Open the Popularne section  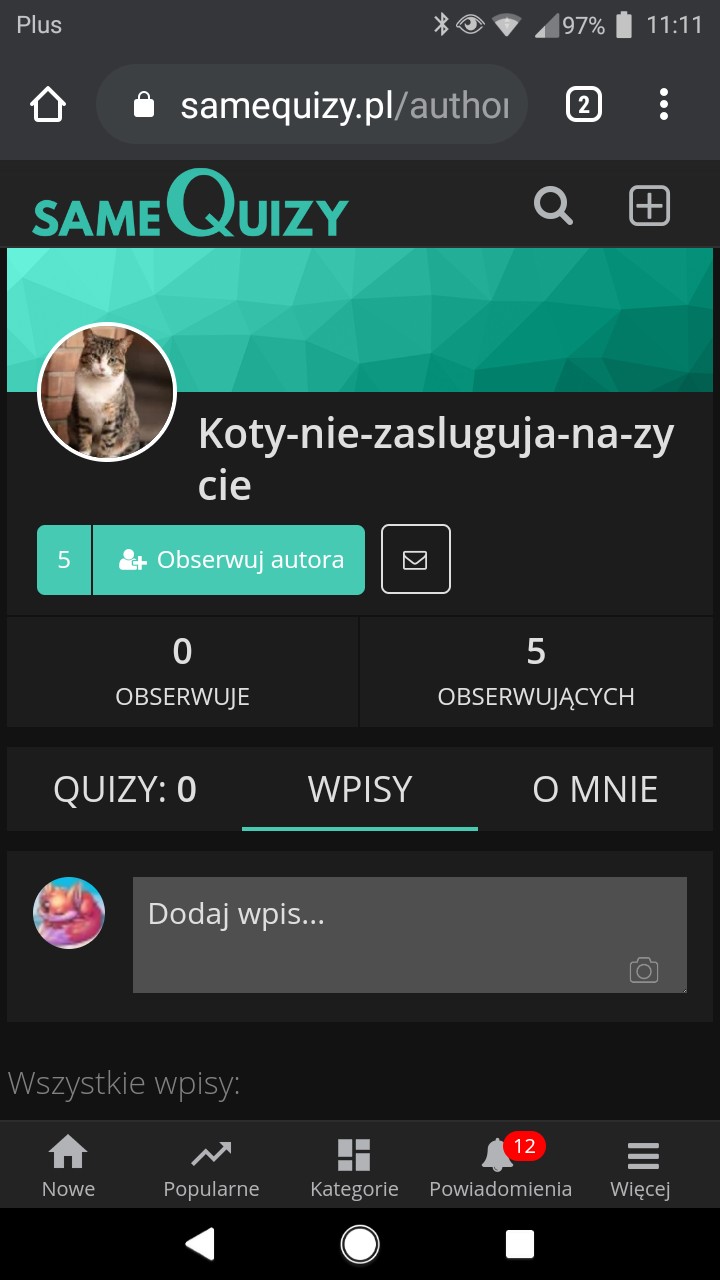[211, 1166]
